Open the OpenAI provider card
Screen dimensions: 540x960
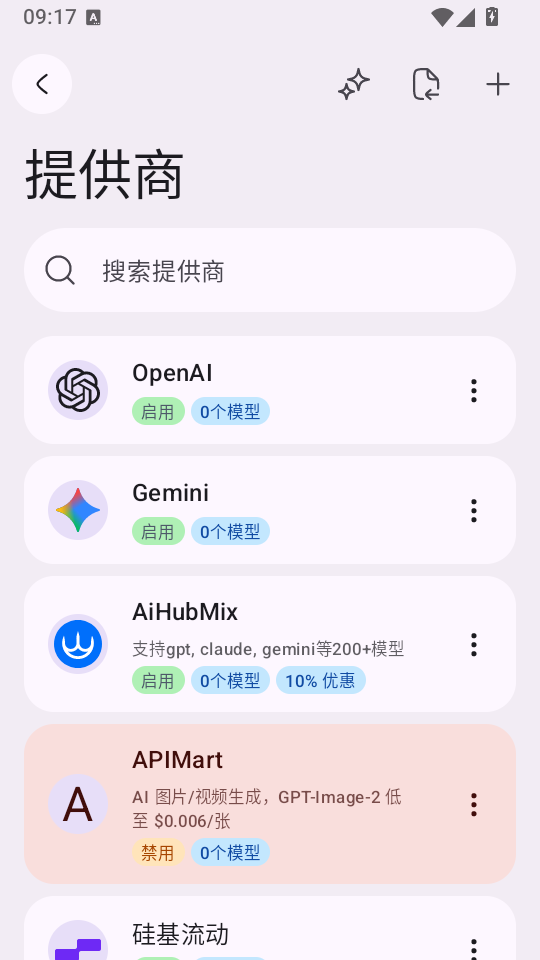click(x=270, y=390)
